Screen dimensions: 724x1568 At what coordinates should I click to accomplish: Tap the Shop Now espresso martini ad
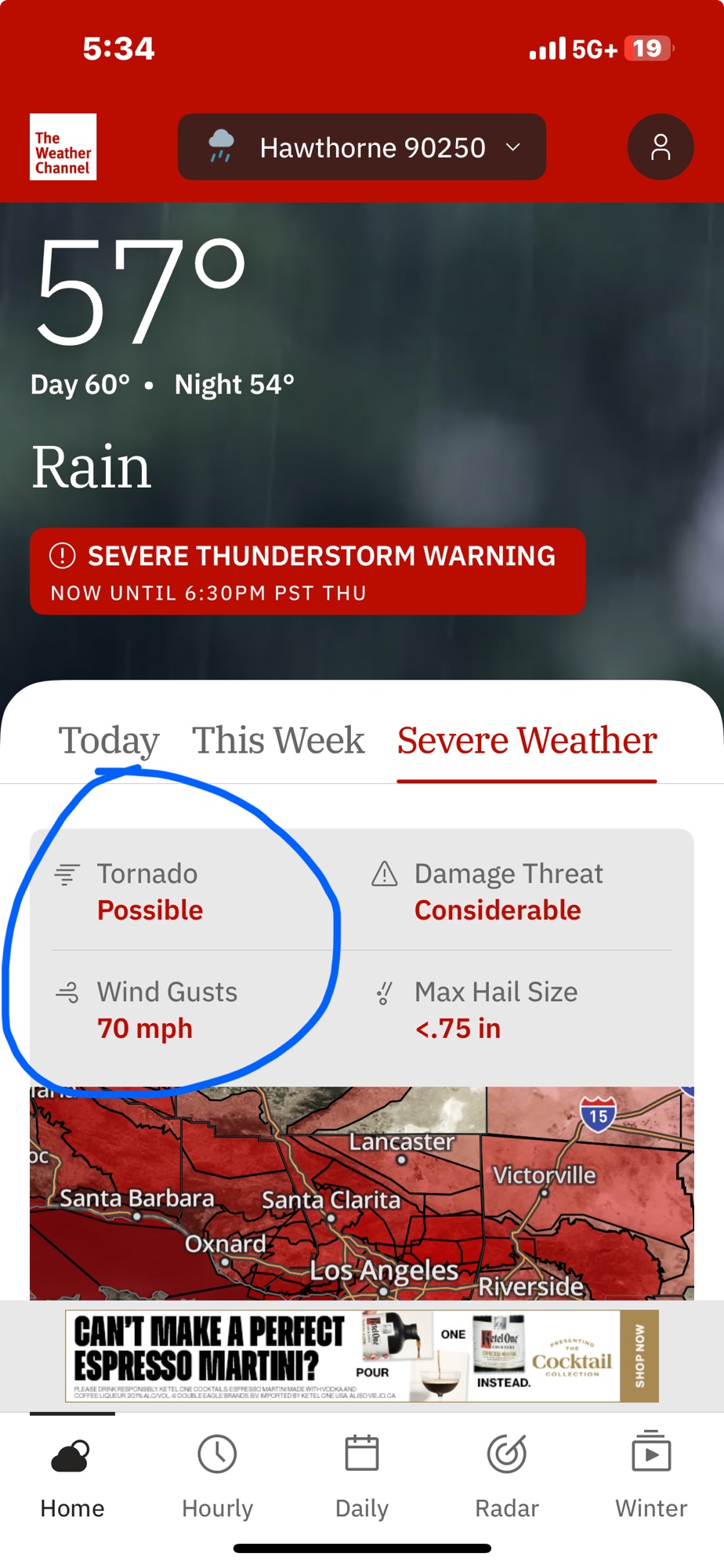coord(639,1356)
